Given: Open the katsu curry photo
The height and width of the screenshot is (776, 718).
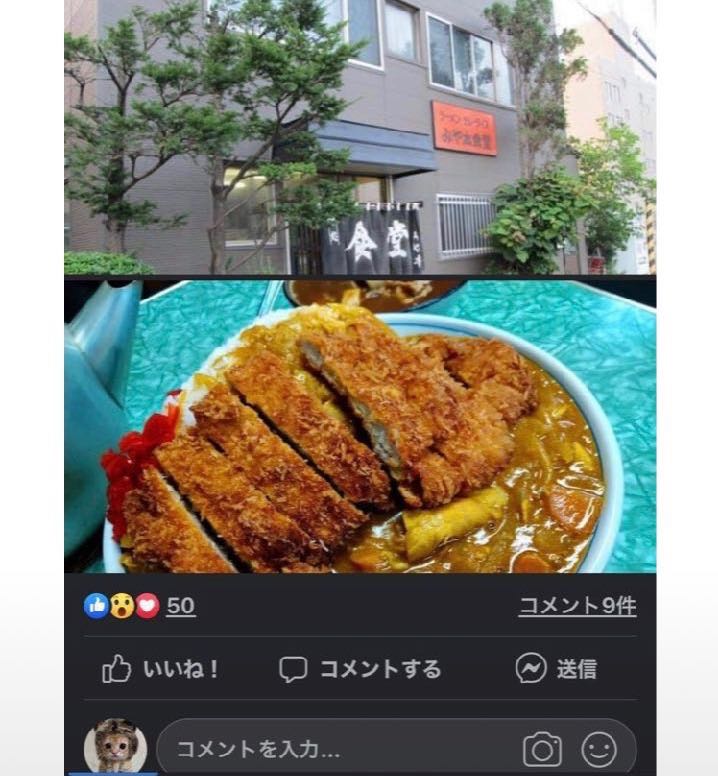Looking at the screenshot, I should 360,425.
